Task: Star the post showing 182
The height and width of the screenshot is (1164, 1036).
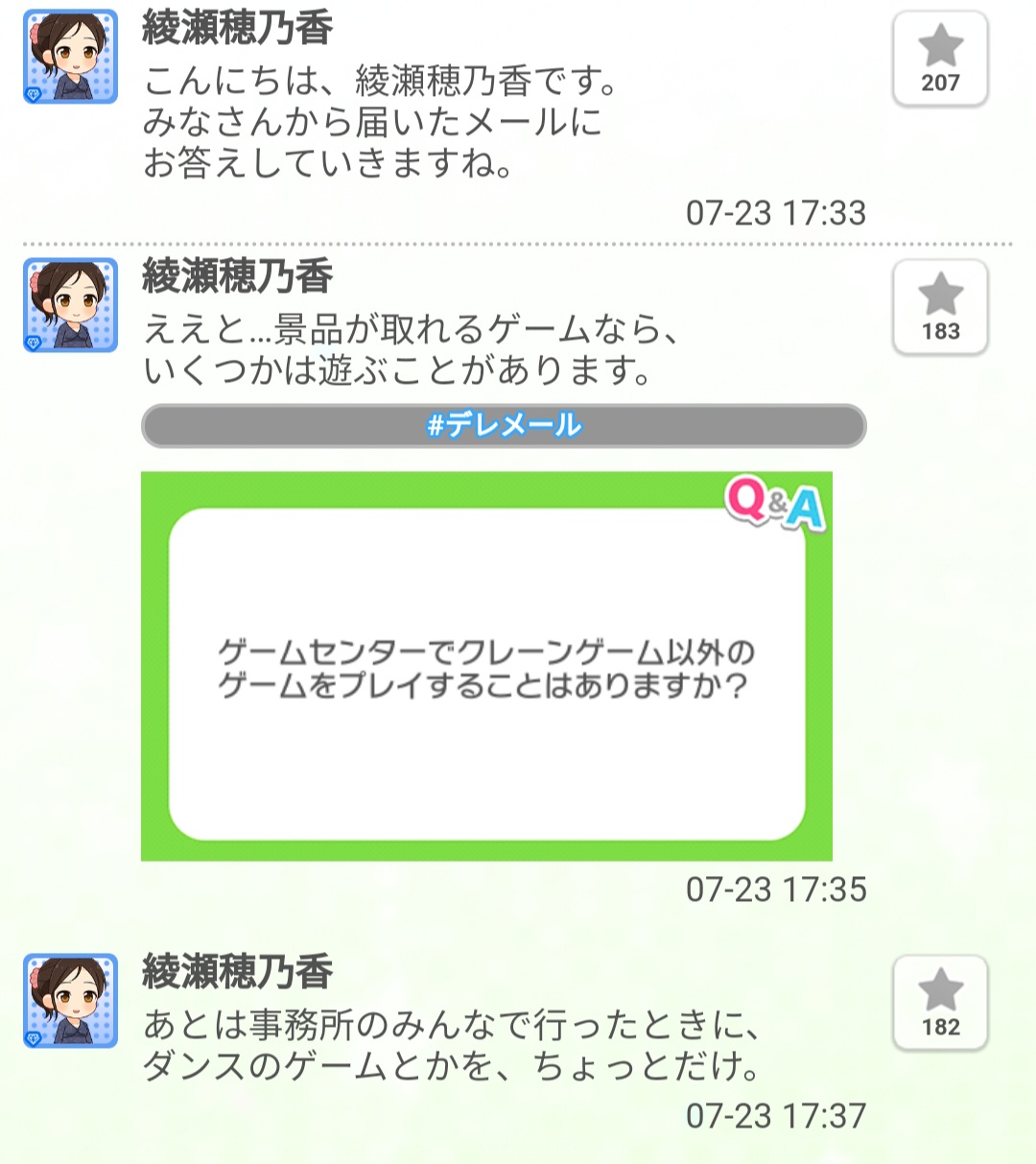Action: (x=940, y=1003)
